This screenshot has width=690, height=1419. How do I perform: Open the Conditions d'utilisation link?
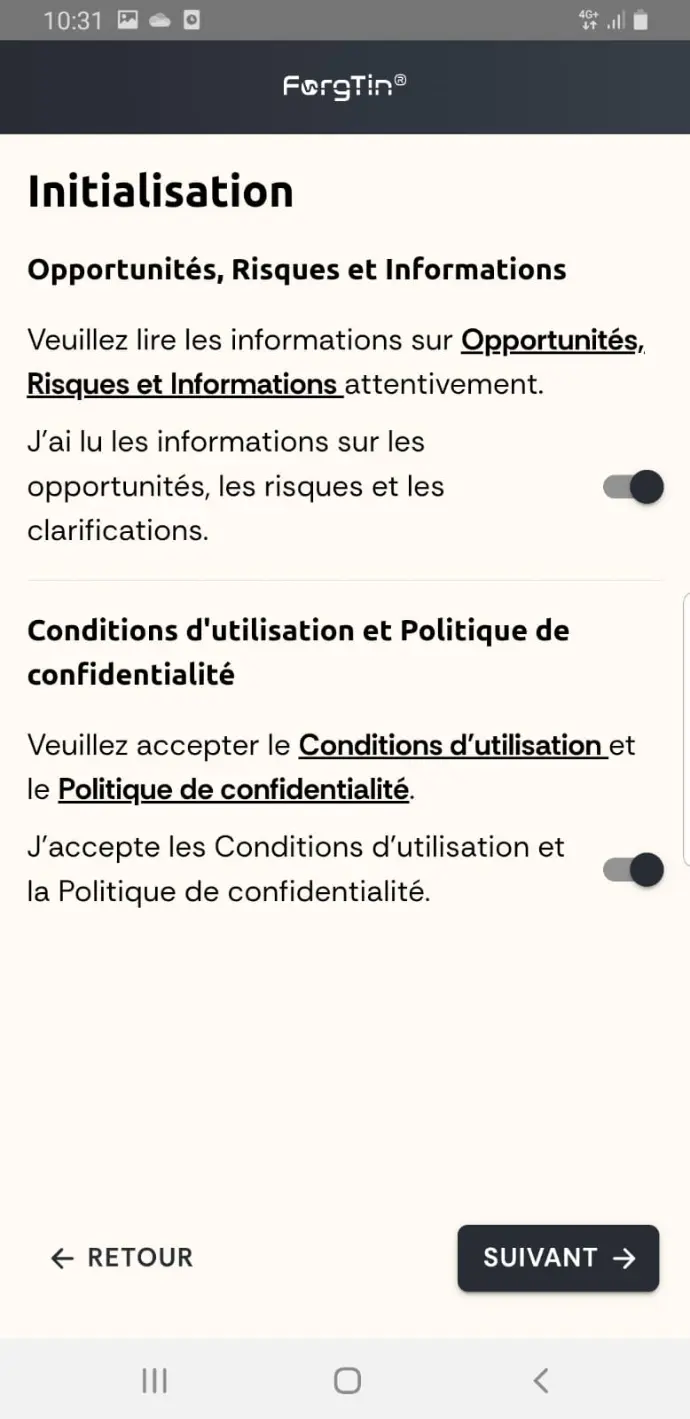(x=453, y=745)
